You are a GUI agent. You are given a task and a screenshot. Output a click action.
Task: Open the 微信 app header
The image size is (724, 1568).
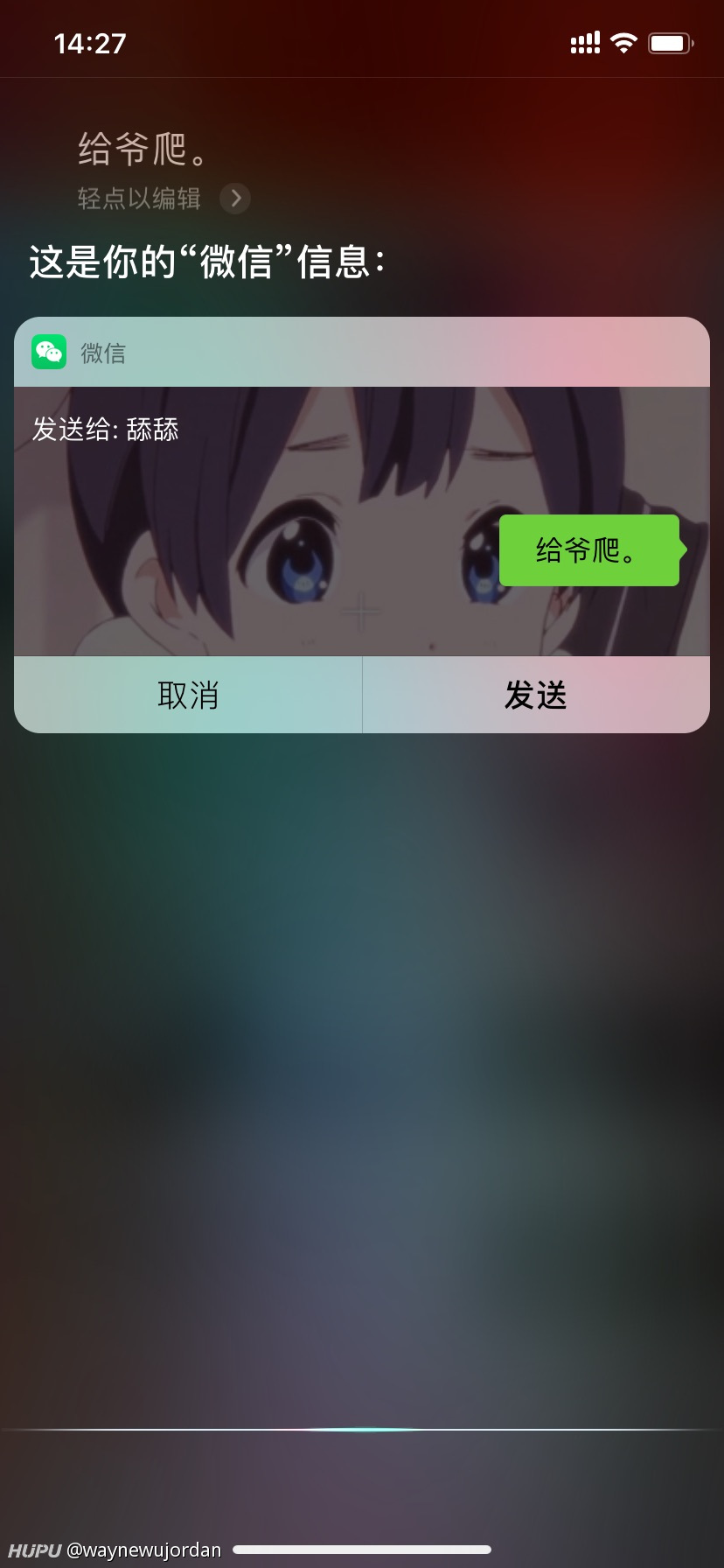pos(362,353)
